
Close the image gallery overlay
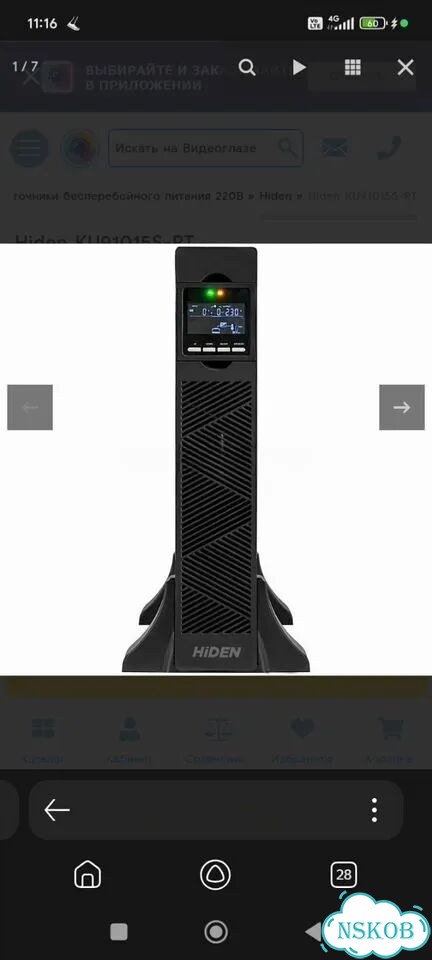[405, 67]
